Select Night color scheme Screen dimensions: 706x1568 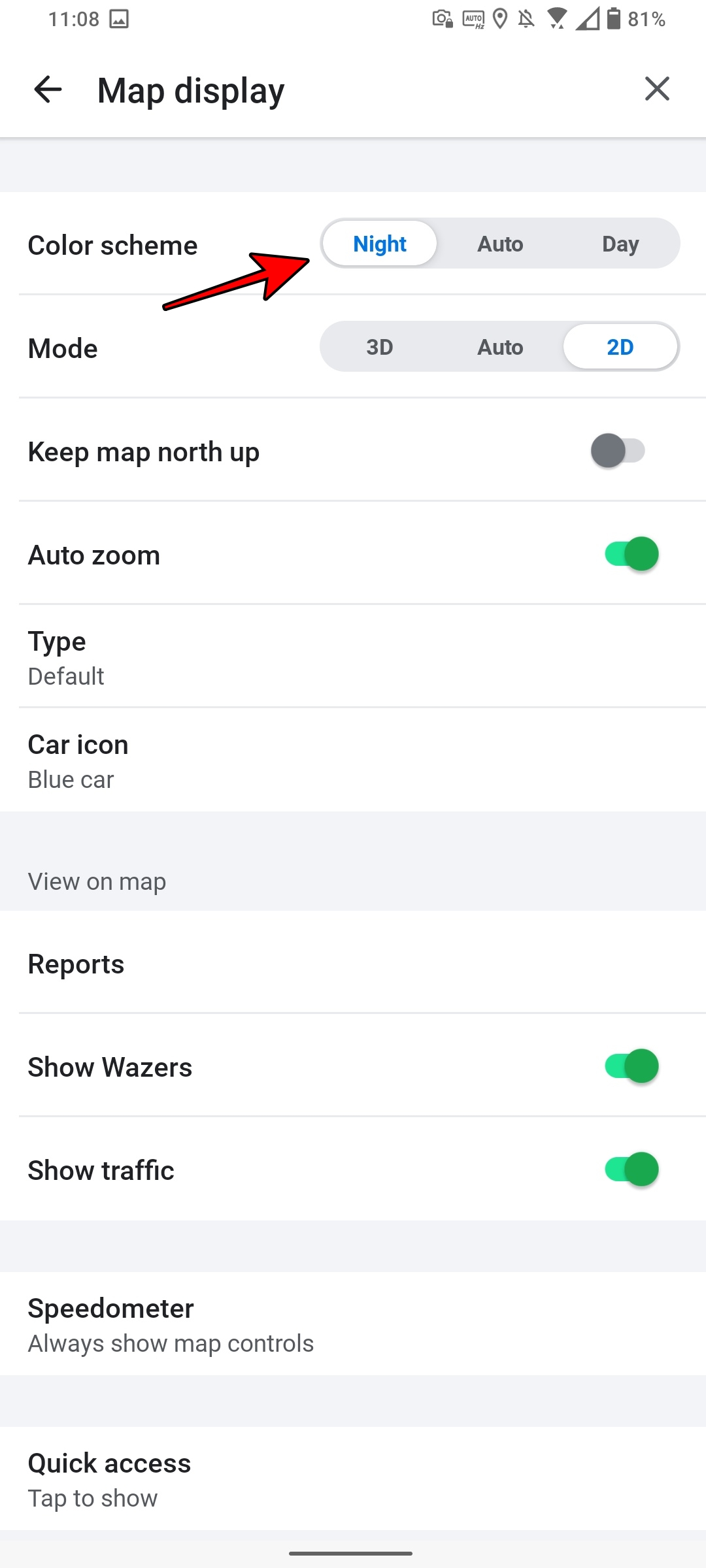(380, 244)
